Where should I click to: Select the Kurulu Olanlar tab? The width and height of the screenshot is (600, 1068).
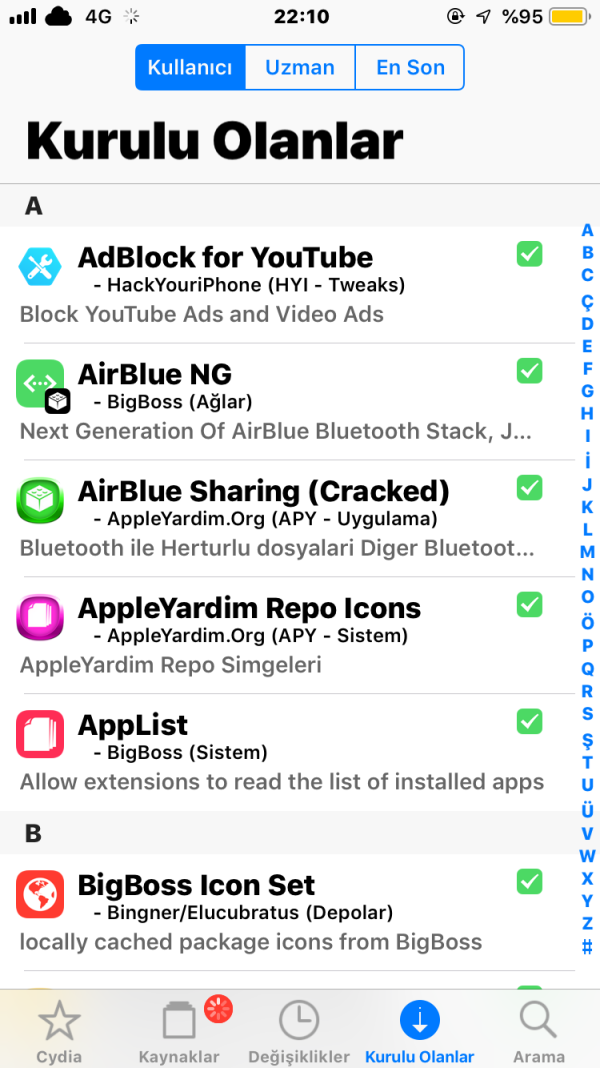click(420, 1032)
